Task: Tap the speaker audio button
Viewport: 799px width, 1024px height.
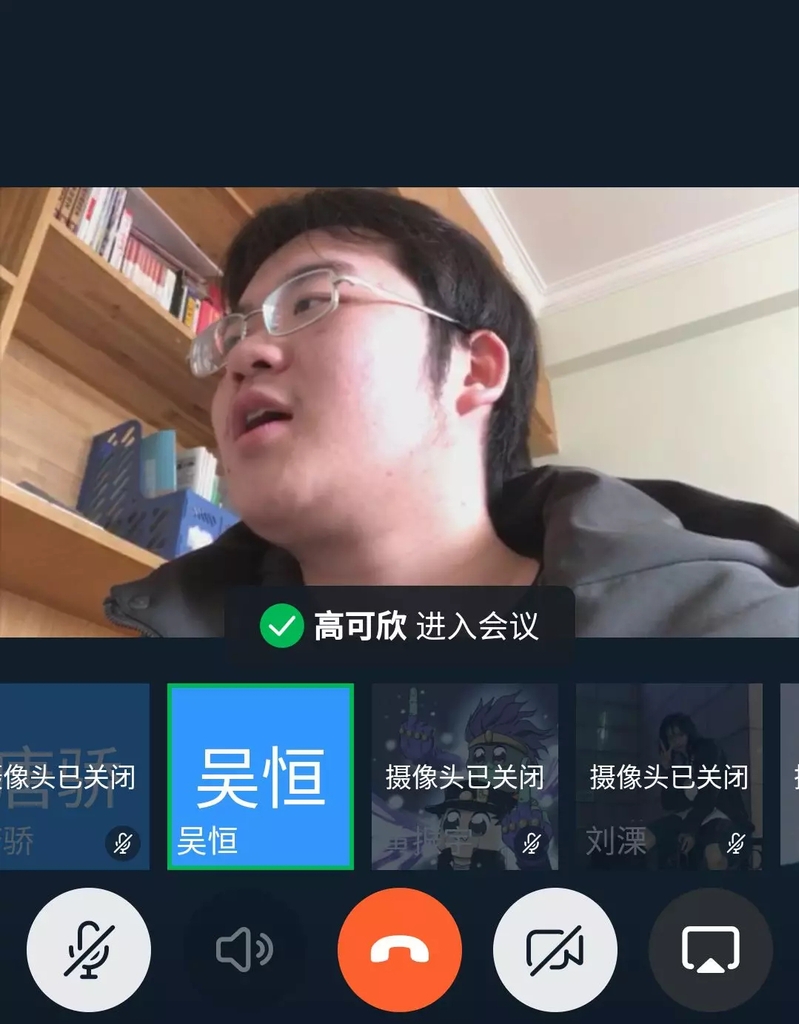Action: coord(244,950)
